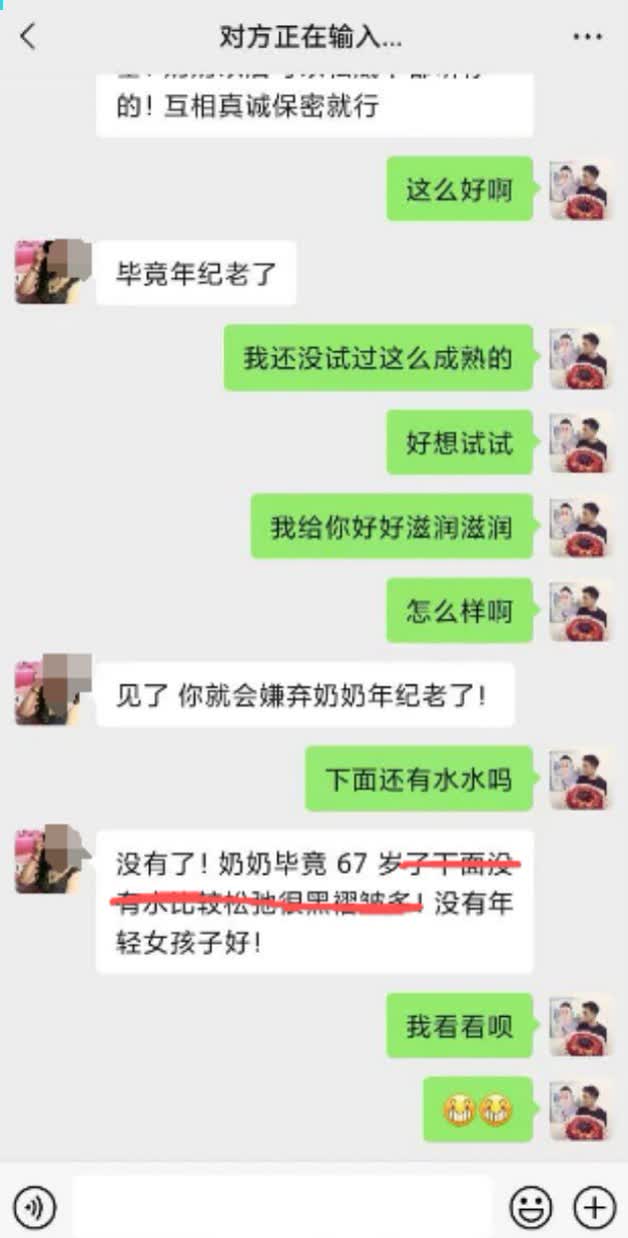Image resolution: width=628 pixels, height=1238 pixels.
Task: Go back to the chat list
Action: tap(28, 37)
